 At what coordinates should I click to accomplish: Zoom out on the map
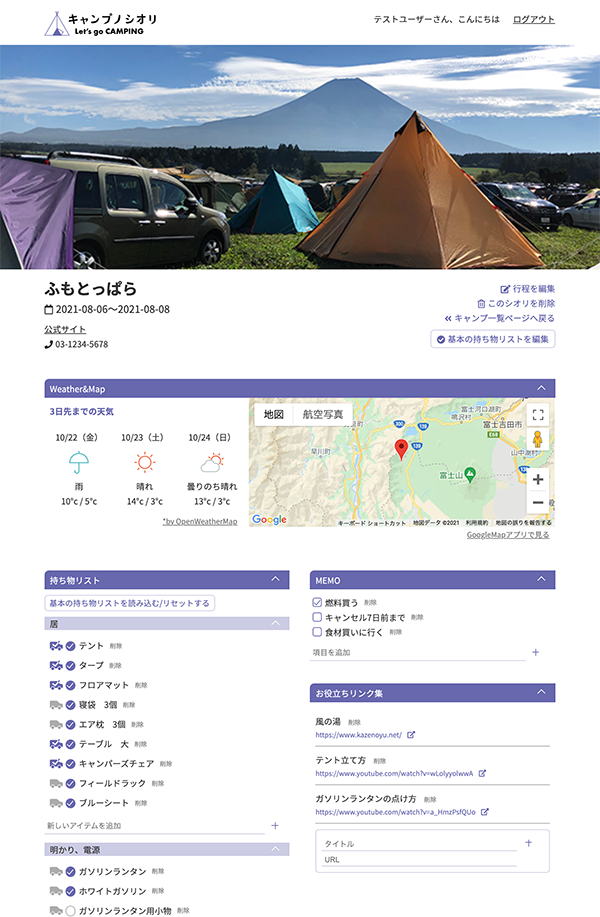(x=538, y=503)
